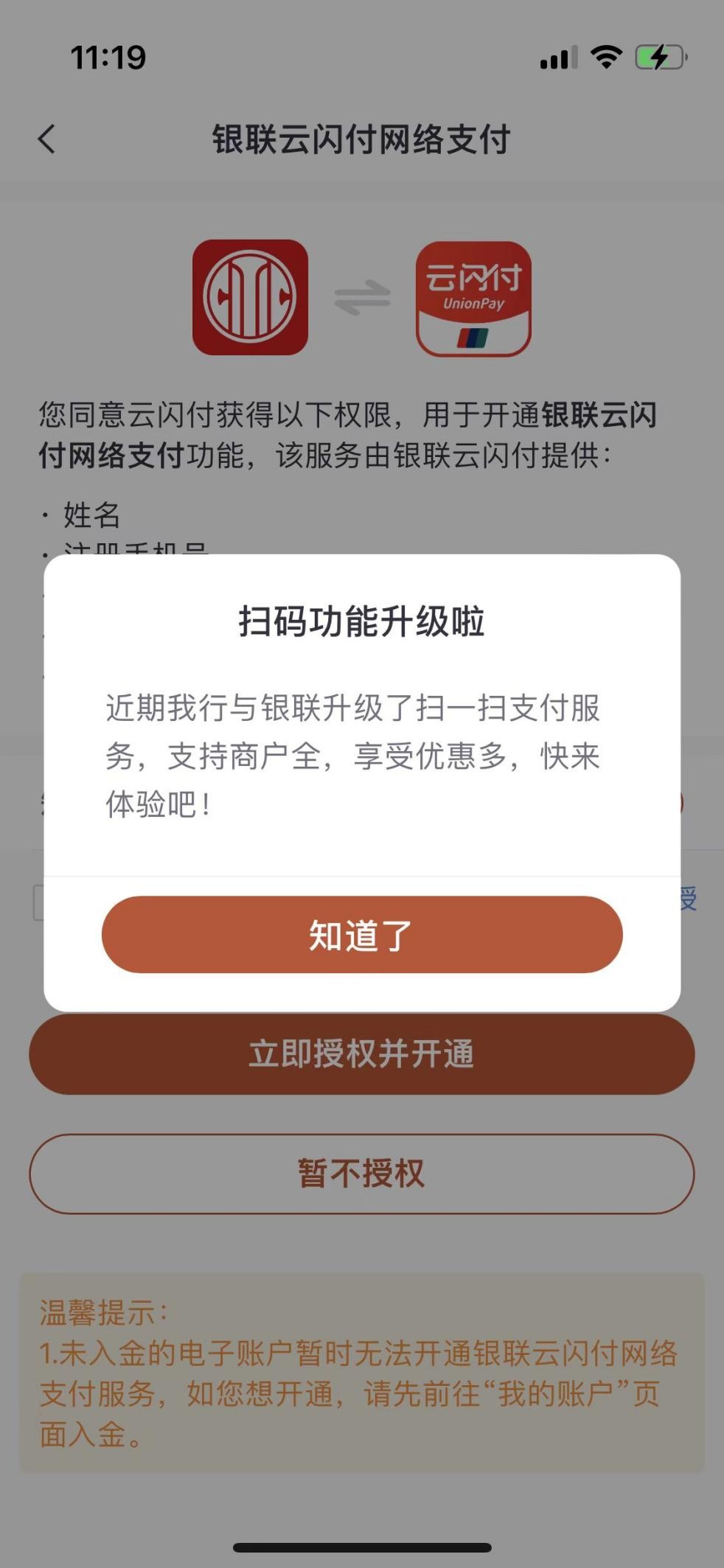Tap the UnionPay logo stripe on 云闪付 icon
The height and width of the screenshot is (1568, 724).
(475, 338)
